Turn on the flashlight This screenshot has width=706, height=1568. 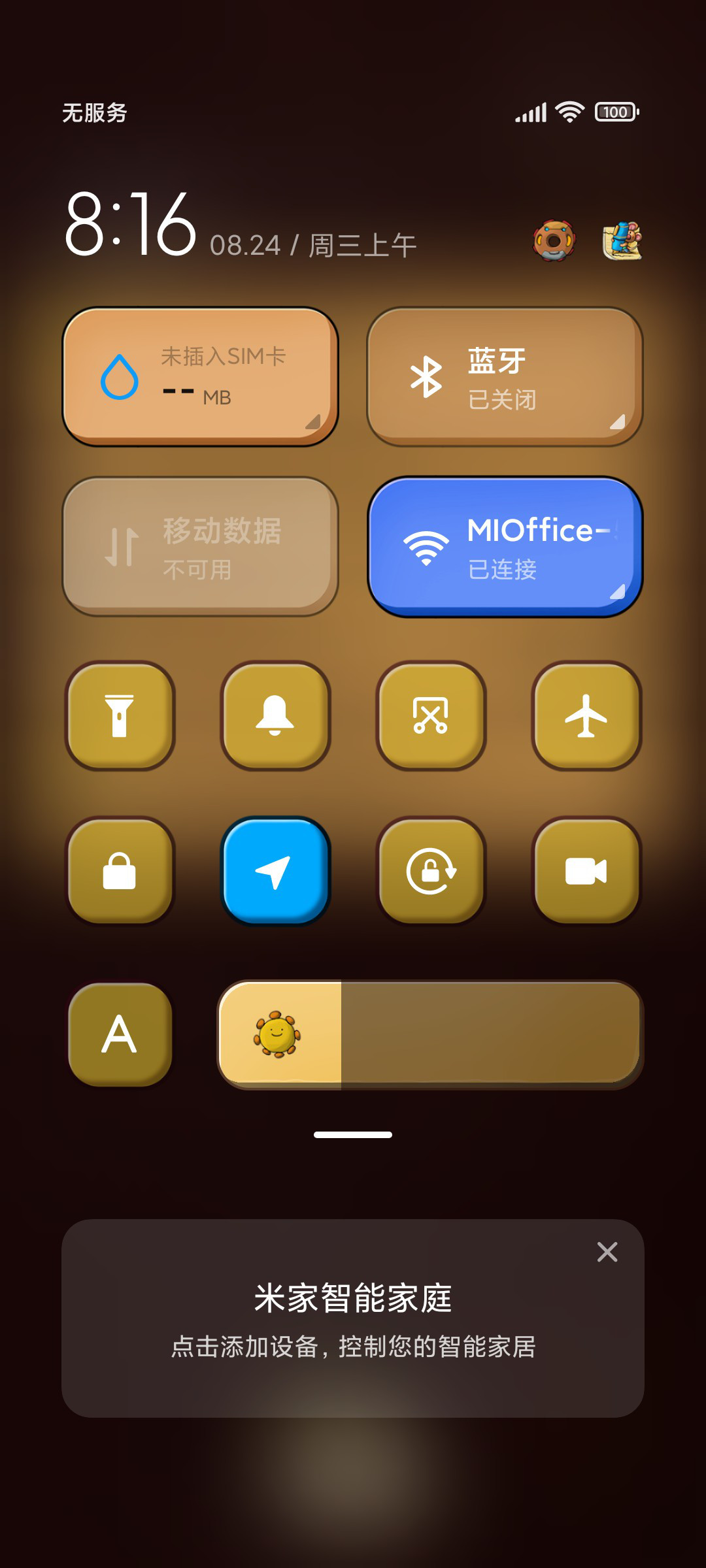pyautogui.click(x=120, y=715)
